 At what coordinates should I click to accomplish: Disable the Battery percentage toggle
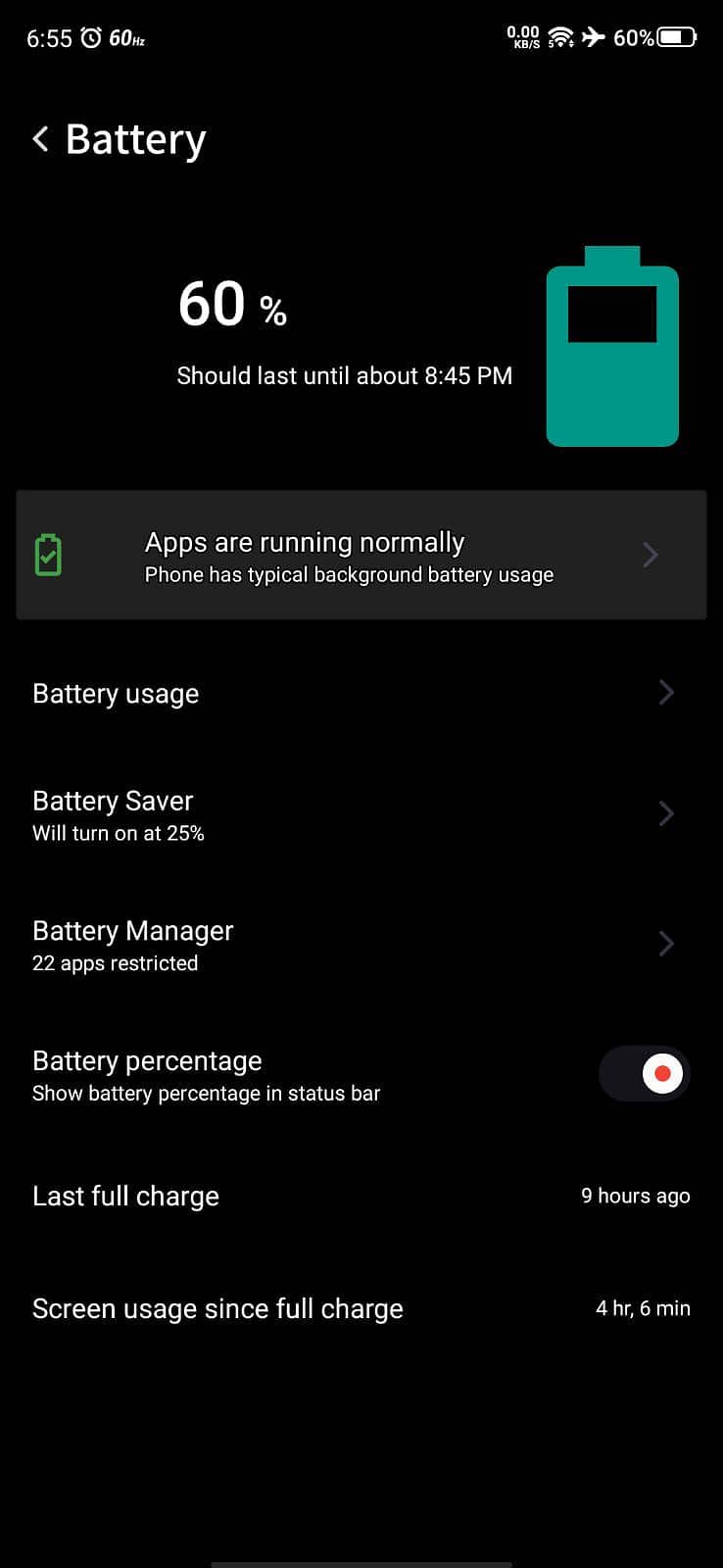[644, 1073]
